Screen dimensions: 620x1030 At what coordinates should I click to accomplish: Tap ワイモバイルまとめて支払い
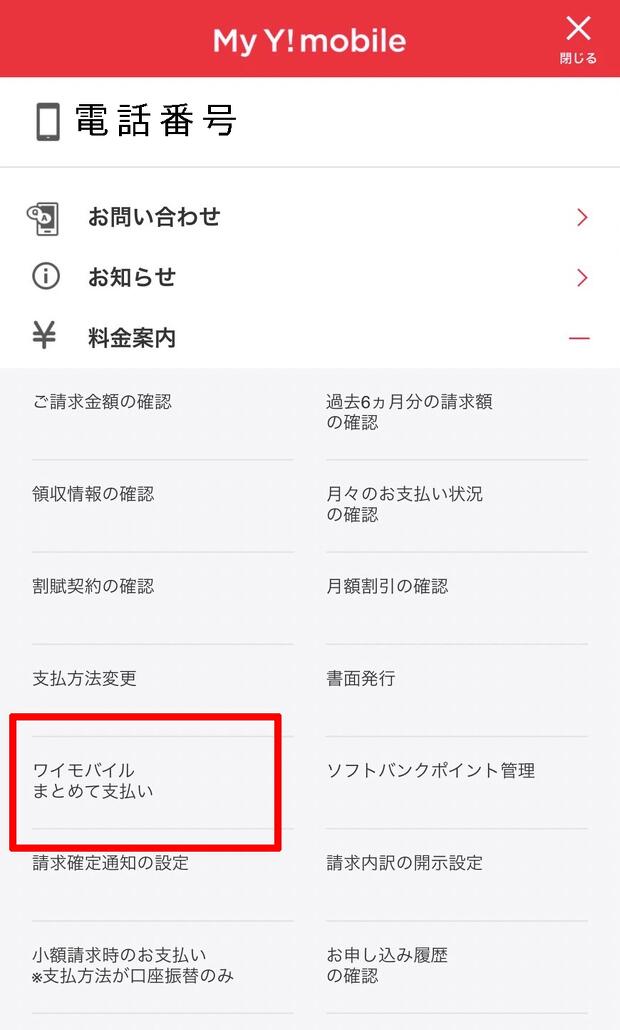(94, 781)
